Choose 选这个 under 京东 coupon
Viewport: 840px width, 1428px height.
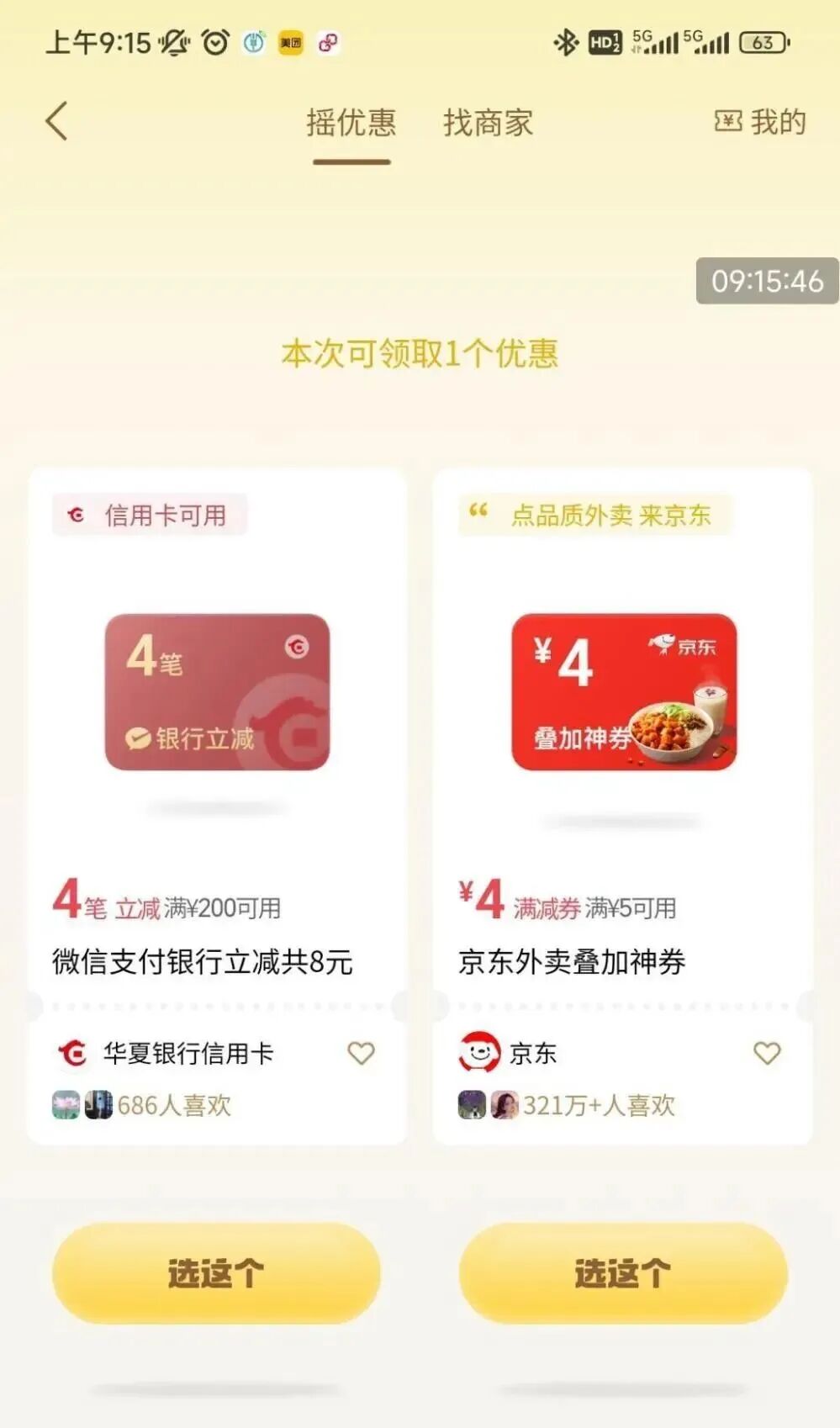(622, 1273)
